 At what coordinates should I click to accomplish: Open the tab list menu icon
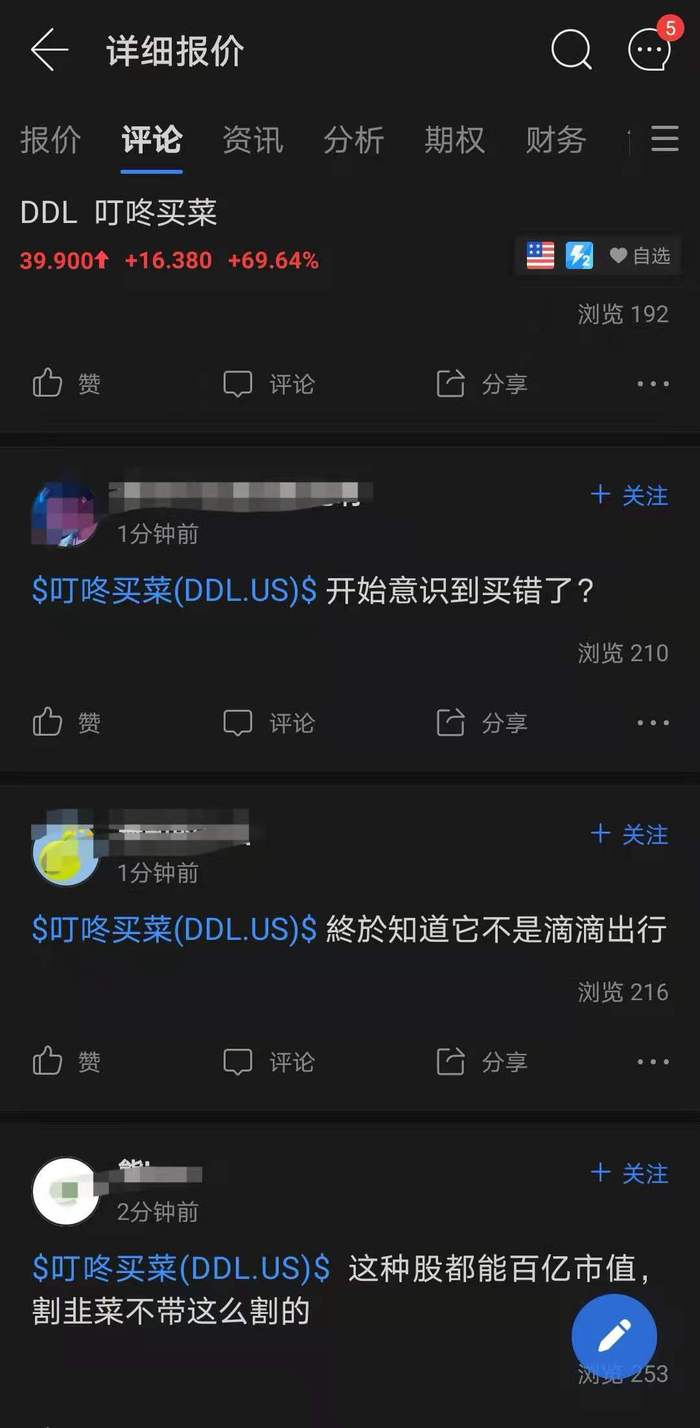(x=665, y=139)
